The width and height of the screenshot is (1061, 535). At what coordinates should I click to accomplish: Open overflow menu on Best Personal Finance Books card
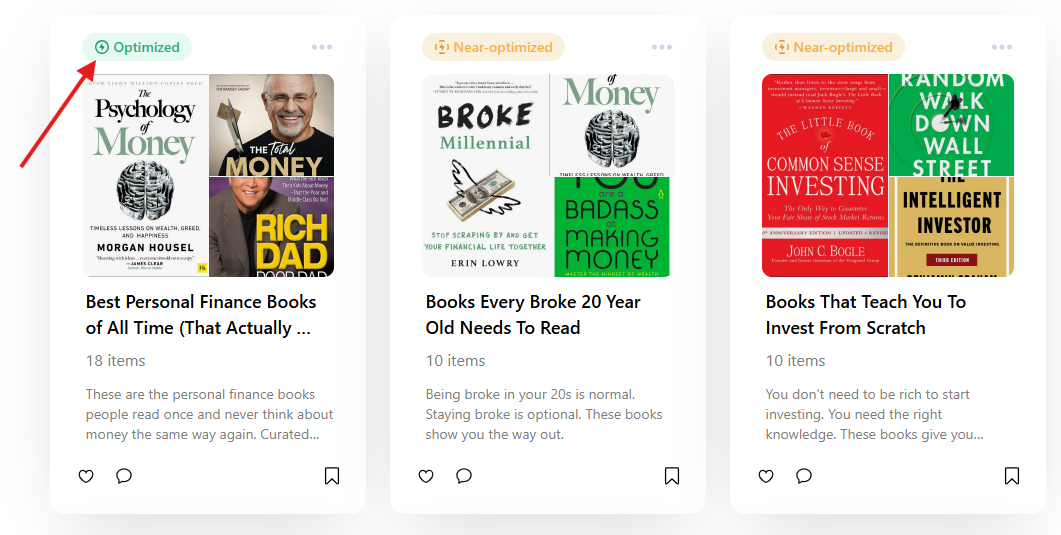coord(322,47)
